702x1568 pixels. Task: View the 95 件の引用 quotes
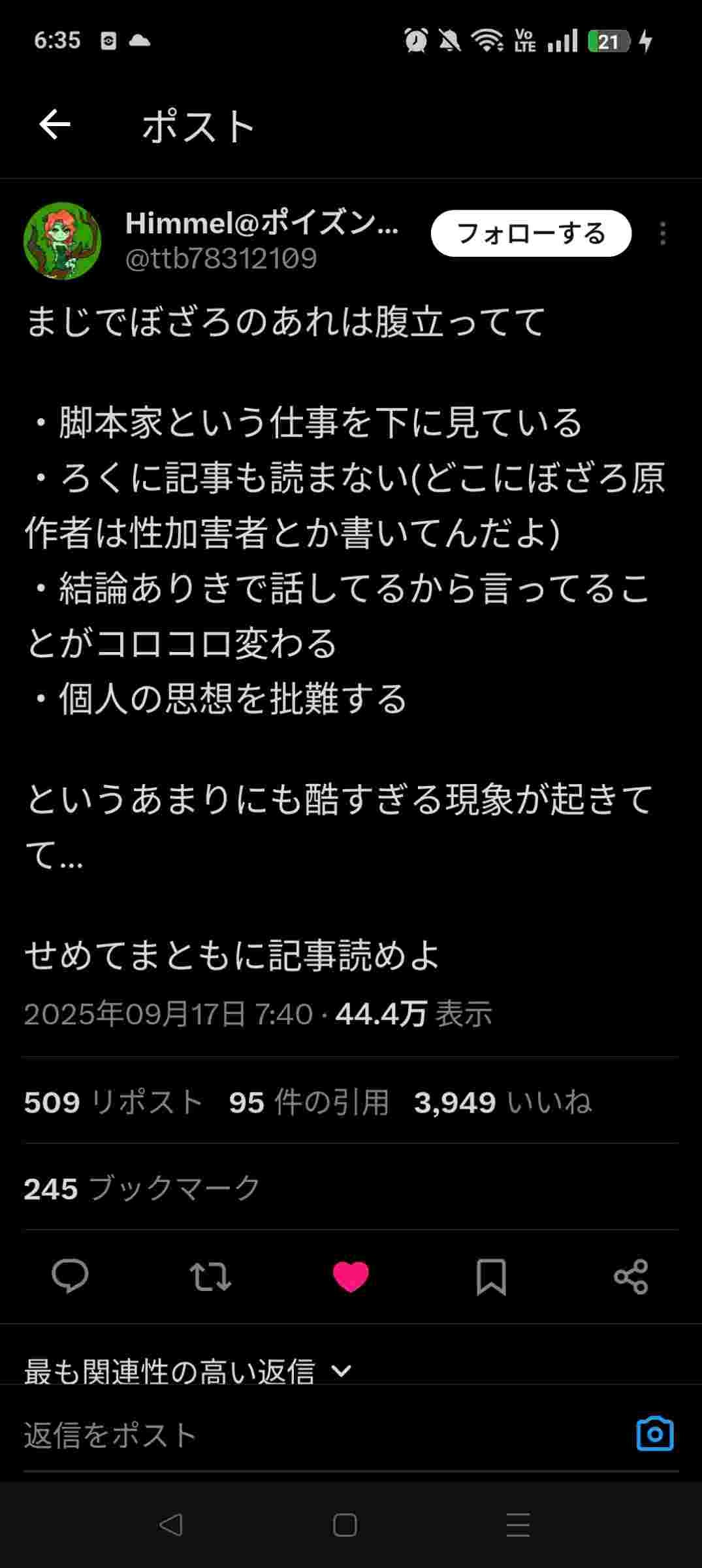pyautogui.click(x=308, y=1102)
